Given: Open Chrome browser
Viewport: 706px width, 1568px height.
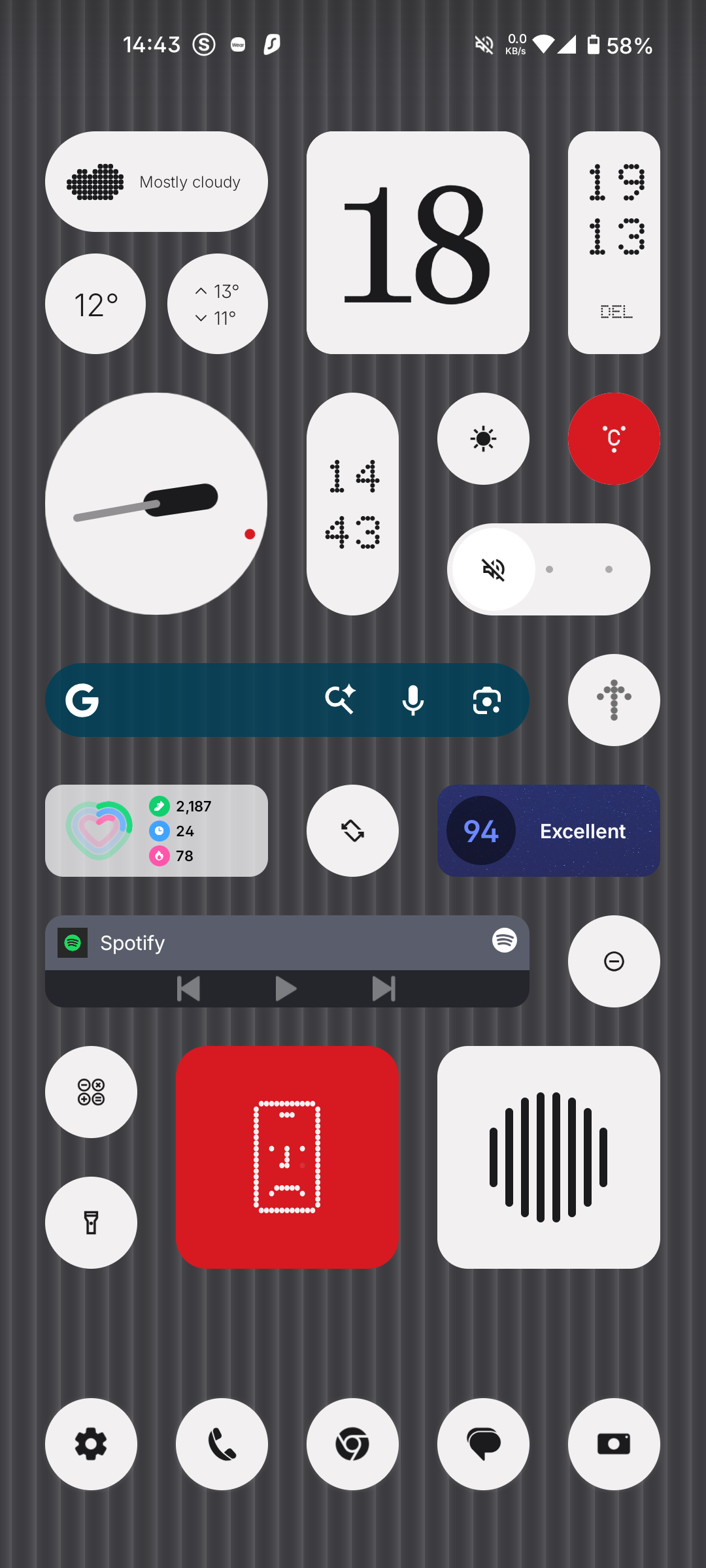Looking at the screenshot, I should click(352, 1444).
